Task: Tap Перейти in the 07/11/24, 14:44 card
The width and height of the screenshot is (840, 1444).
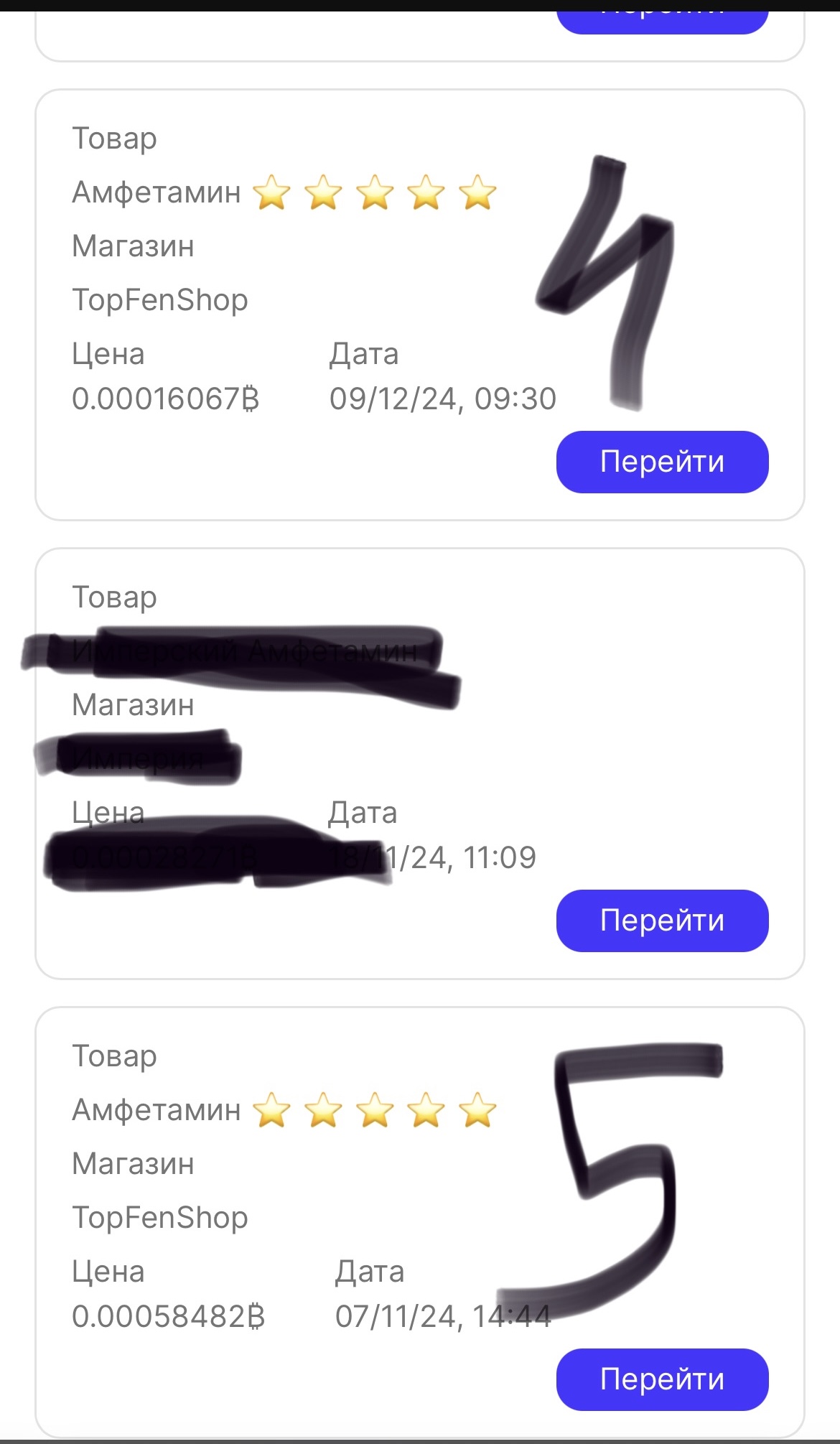Action: [x=662, y=1379]
